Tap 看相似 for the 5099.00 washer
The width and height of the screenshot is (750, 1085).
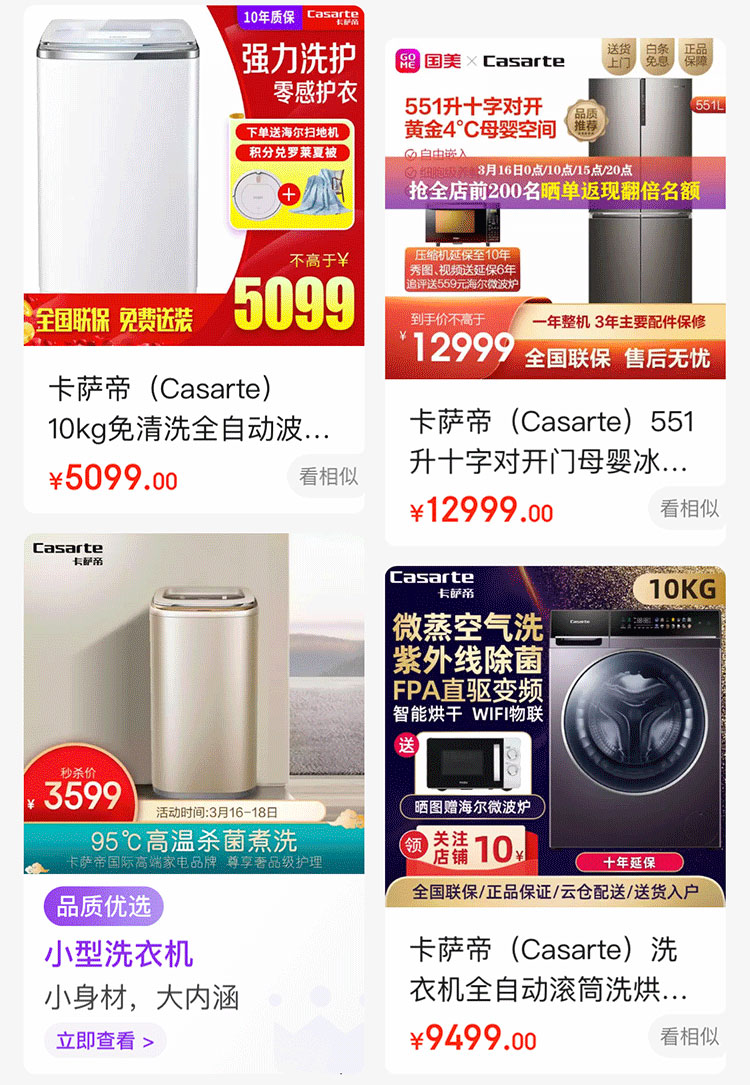pyautogui.click(x=327, y=477)
